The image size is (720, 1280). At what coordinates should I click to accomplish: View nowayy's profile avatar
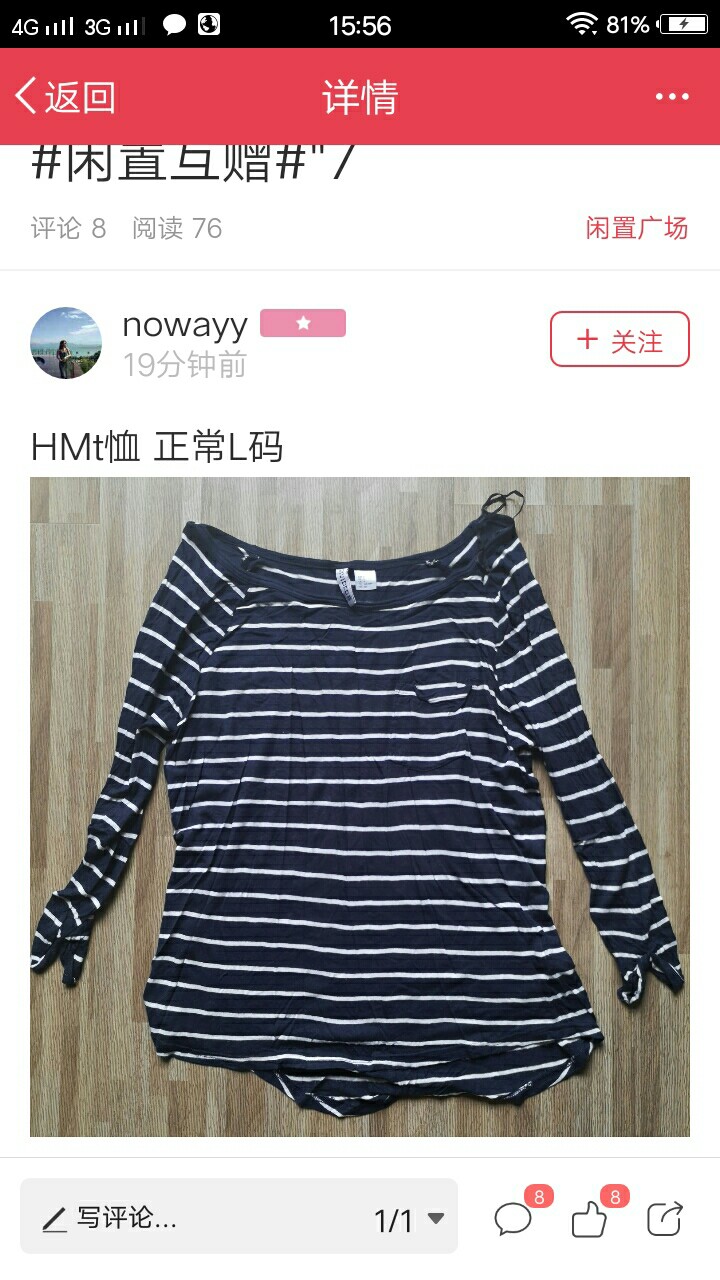(66, 343)
